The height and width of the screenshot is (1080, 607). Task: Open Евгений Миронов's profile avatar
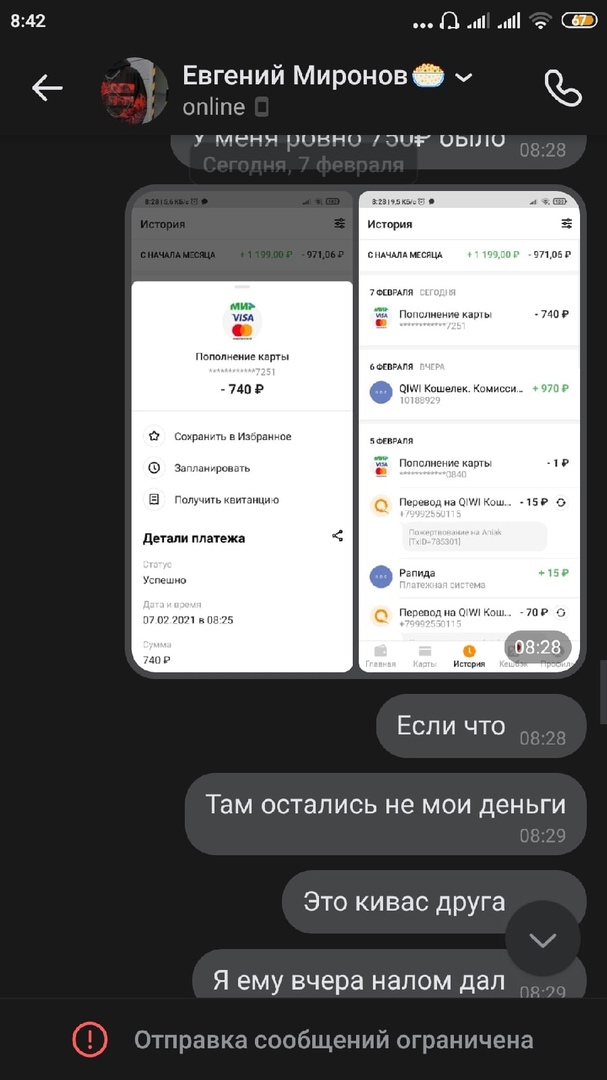pos(134,90)
